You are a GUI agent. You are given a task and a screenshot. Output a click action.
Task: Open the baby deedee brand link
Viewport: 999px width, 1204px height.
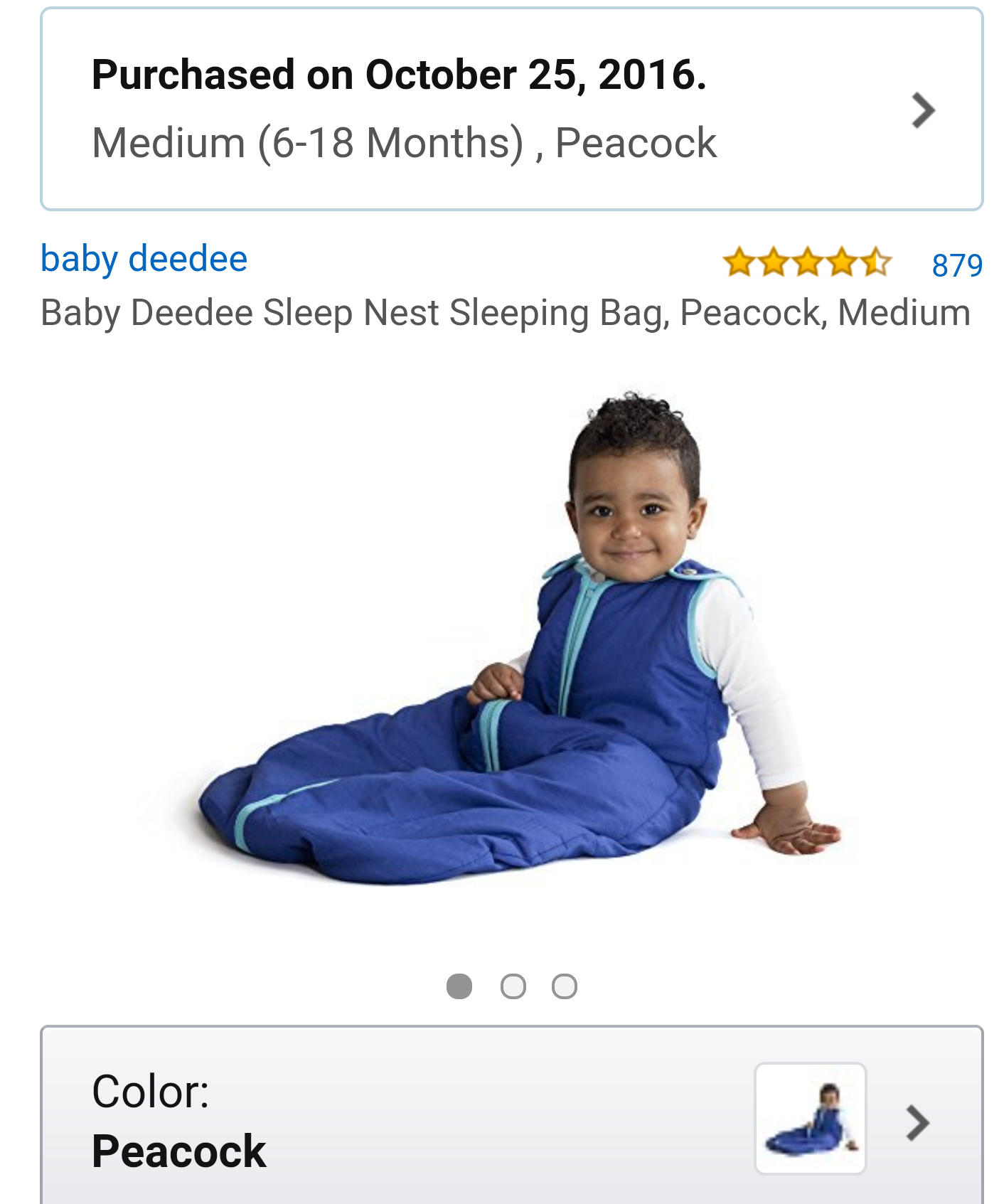[144, 258]
